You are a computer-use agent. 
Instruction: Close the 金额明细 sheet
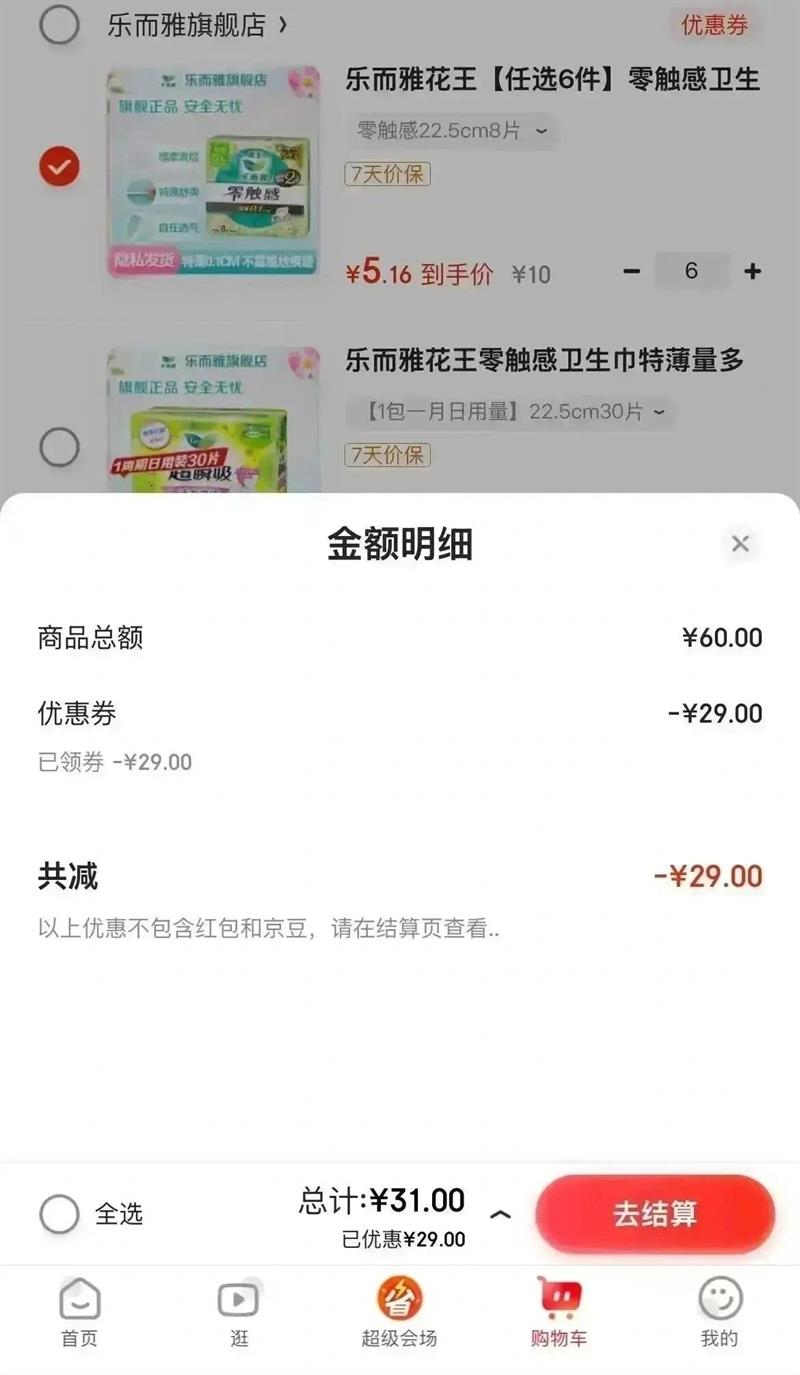click(x=740, y=544)
